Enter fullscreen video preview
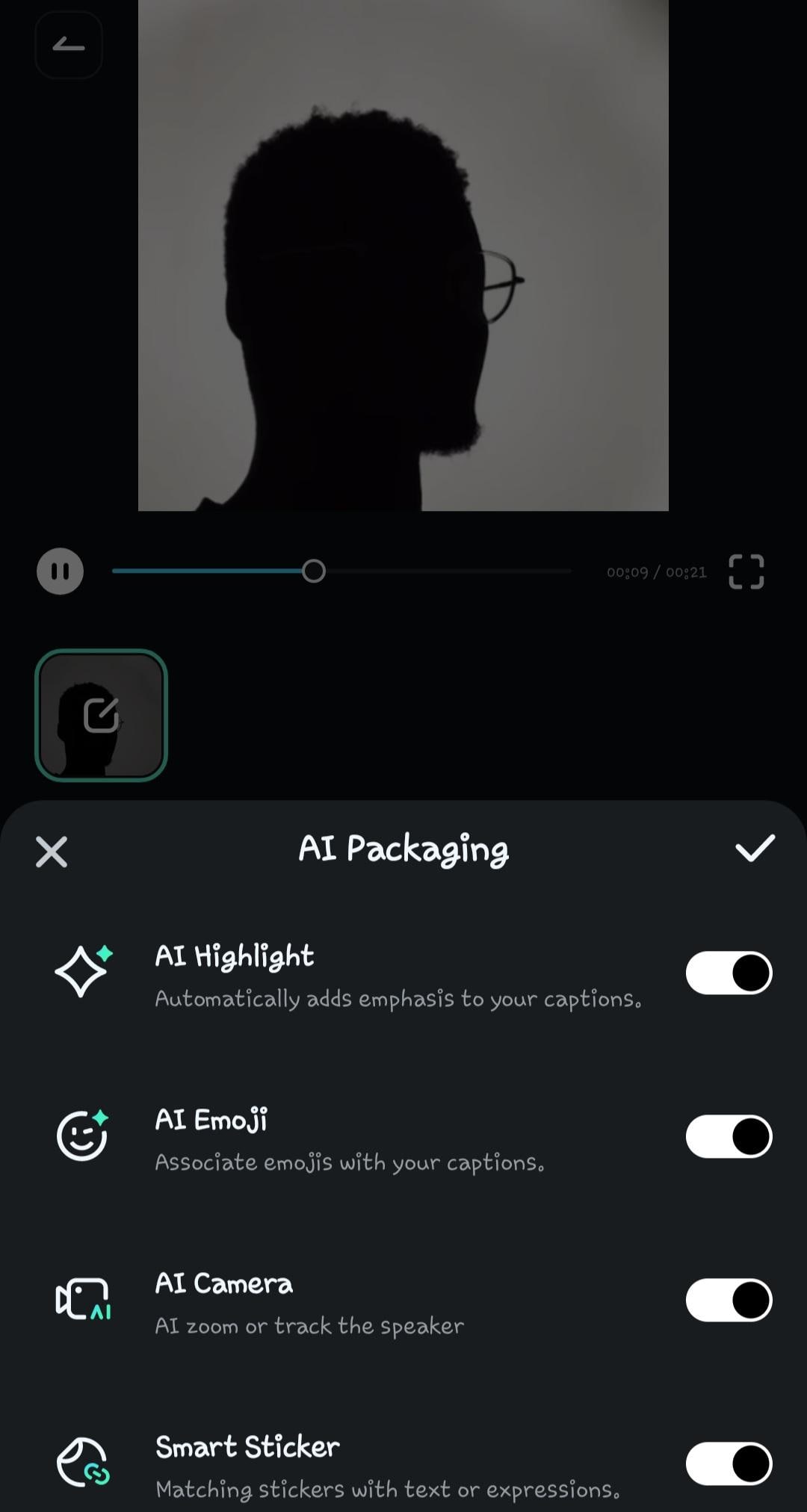Viewport: 807px width, 1512px height. tap(746, 572)
